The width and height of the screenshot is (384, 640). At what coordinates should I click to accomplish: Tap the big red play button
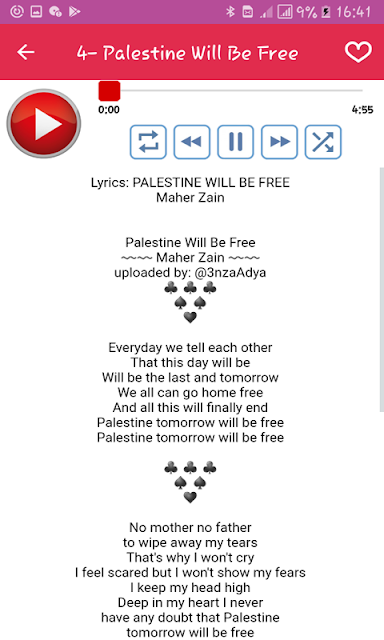pos(44,124)
